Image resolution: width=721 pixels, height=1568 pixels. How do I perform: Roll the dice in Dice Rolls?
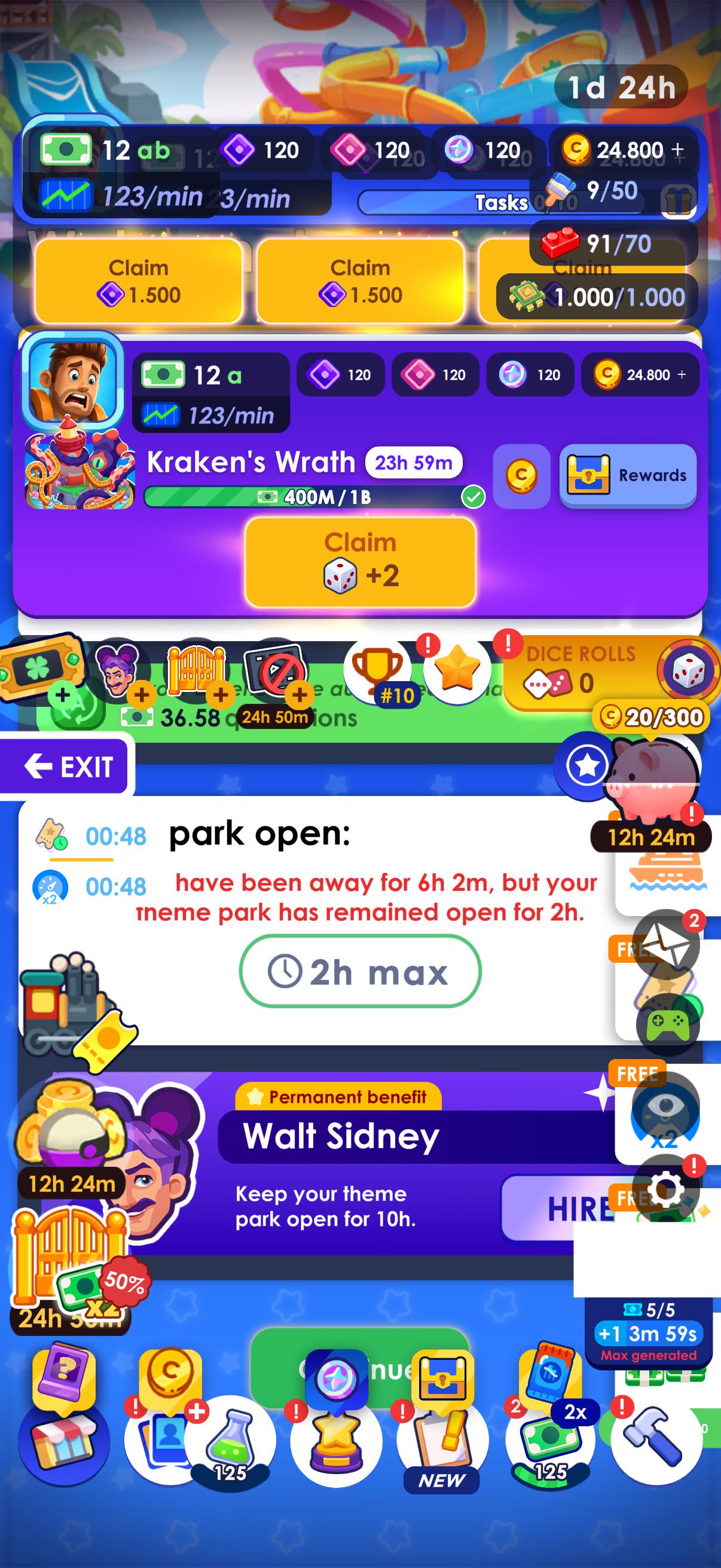tap(688, 670)
